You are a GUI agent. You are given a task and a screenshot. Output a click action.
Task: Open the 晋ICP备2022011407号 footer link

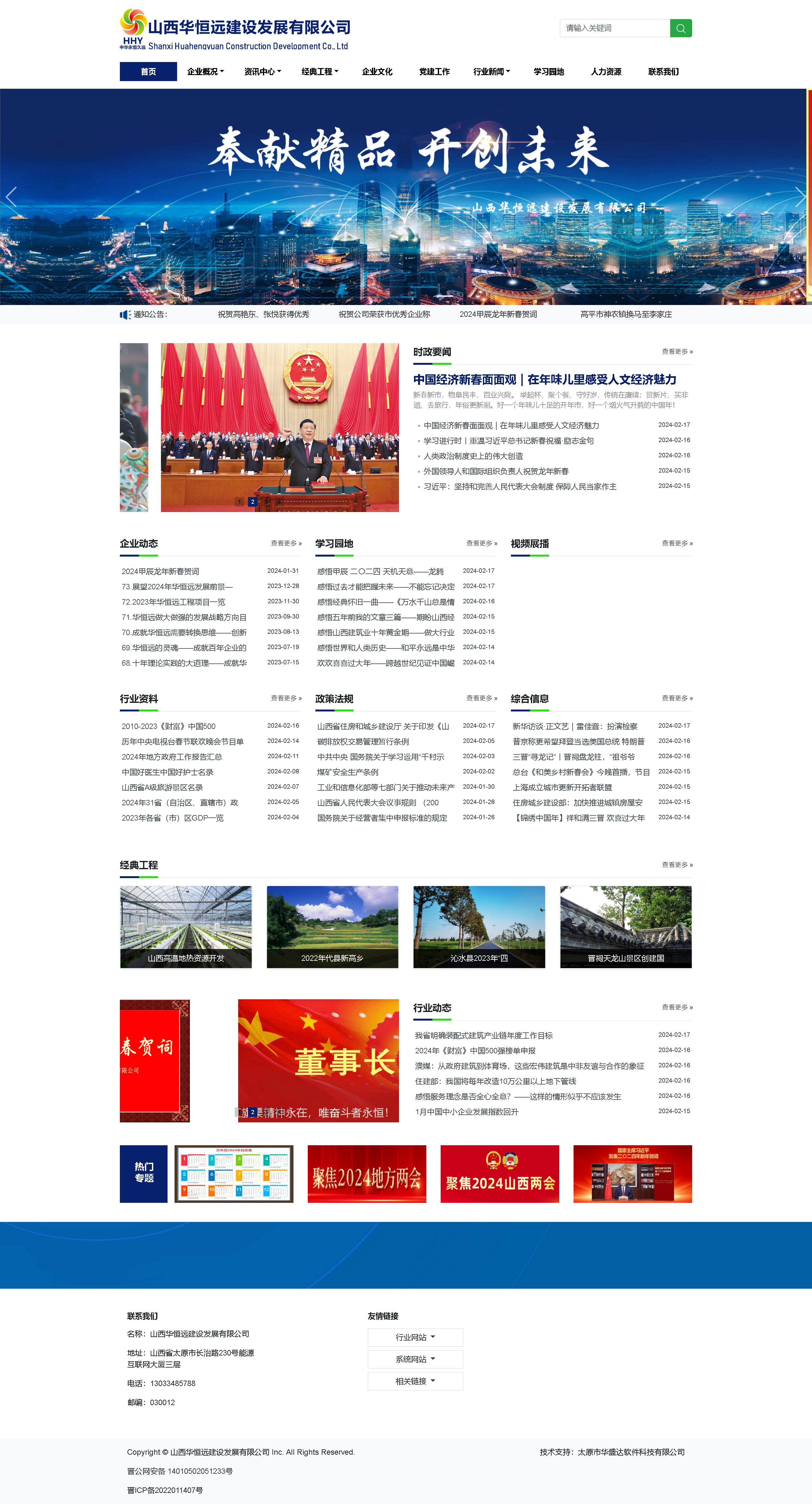click(165, 1490)
